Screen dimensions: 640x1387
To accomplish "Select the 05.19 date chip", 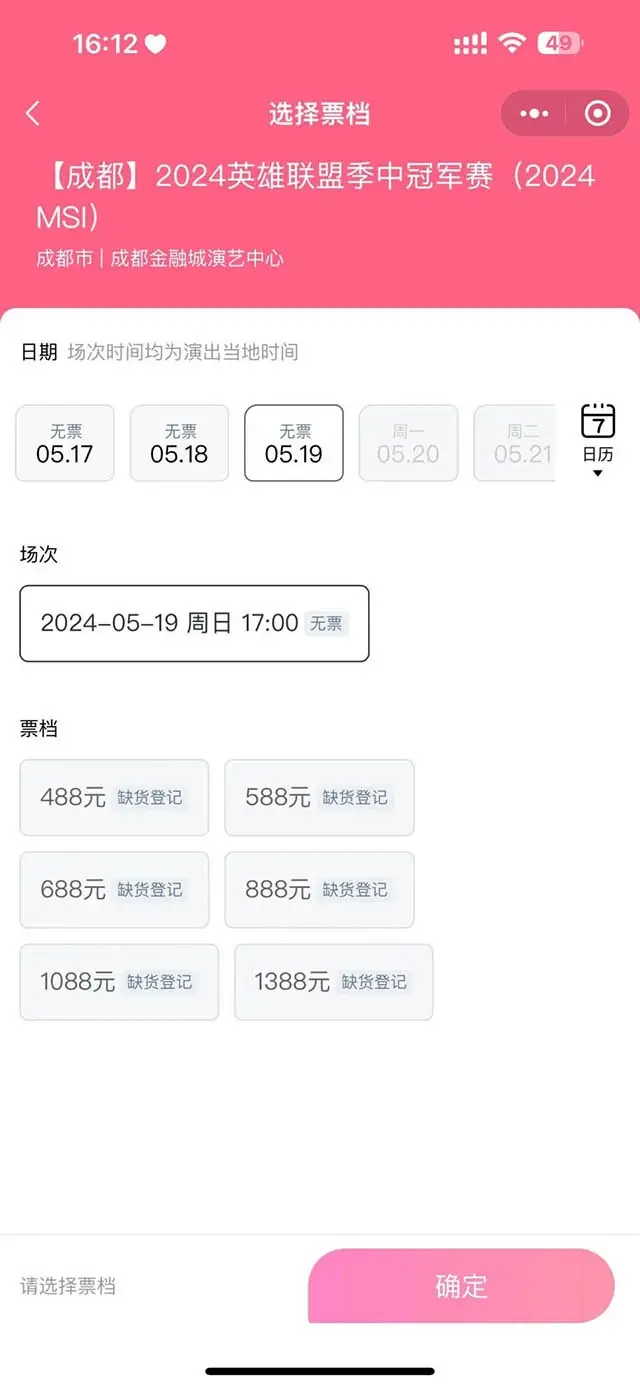I will 294,443.
